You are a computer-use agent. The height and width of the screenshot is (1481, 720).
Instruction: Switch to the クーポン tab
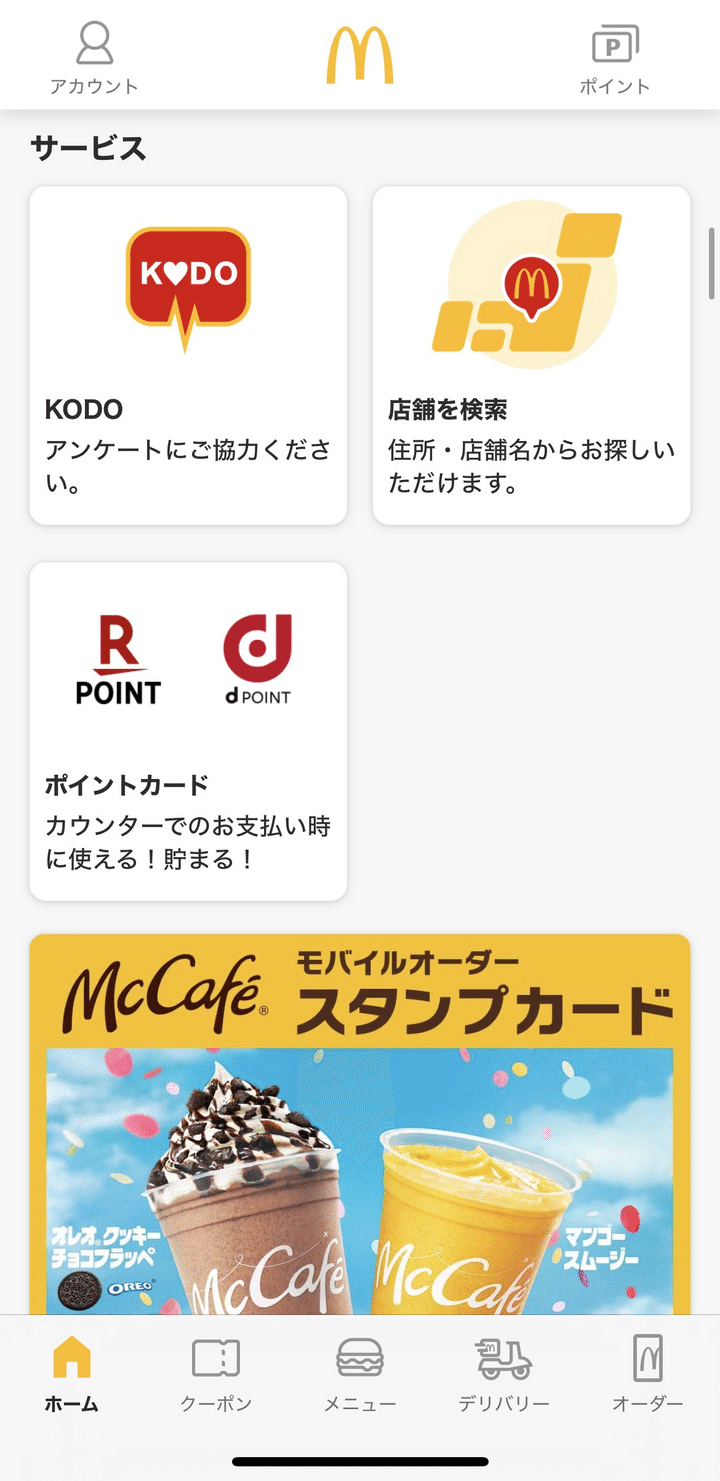[216, 1376]
